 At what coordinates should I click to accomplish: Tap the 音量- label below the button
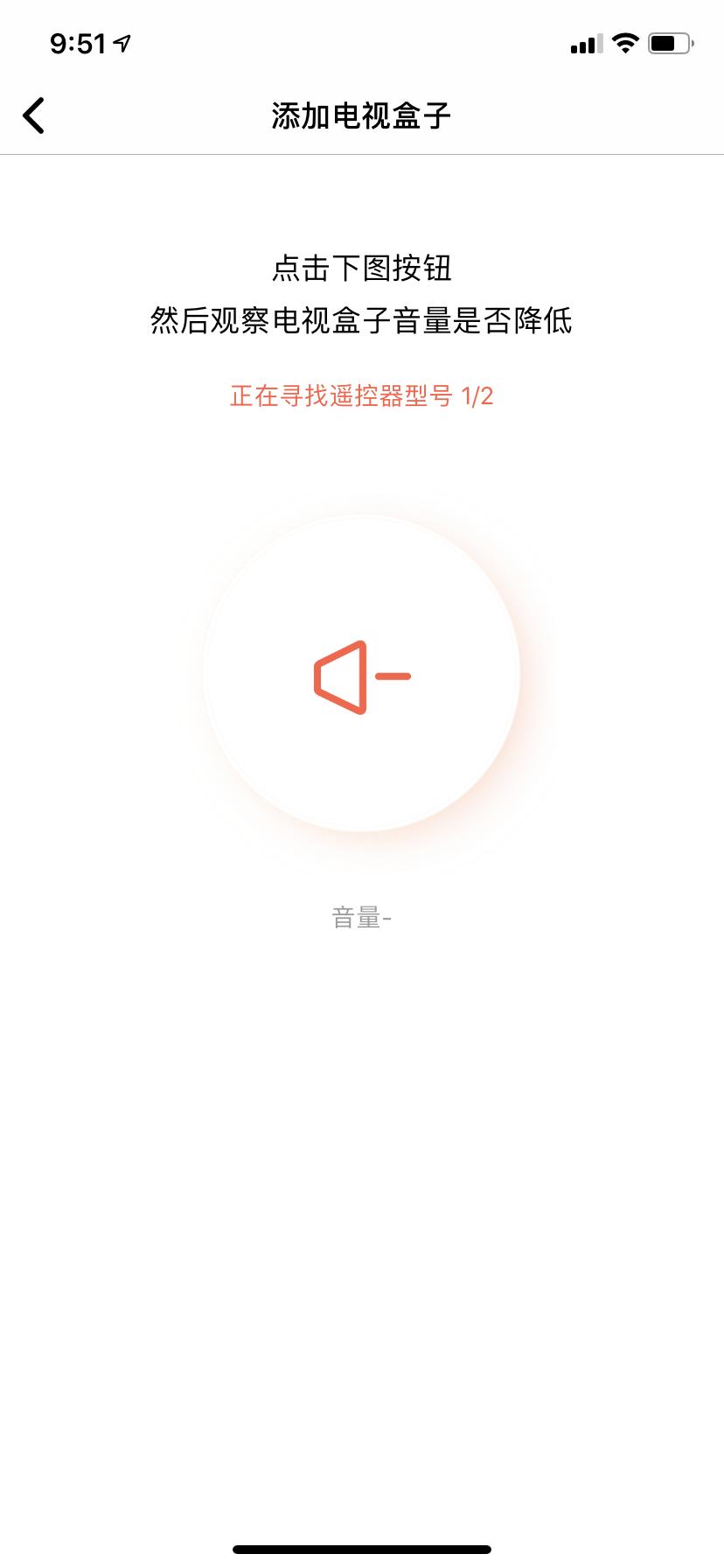click(361, 917)
